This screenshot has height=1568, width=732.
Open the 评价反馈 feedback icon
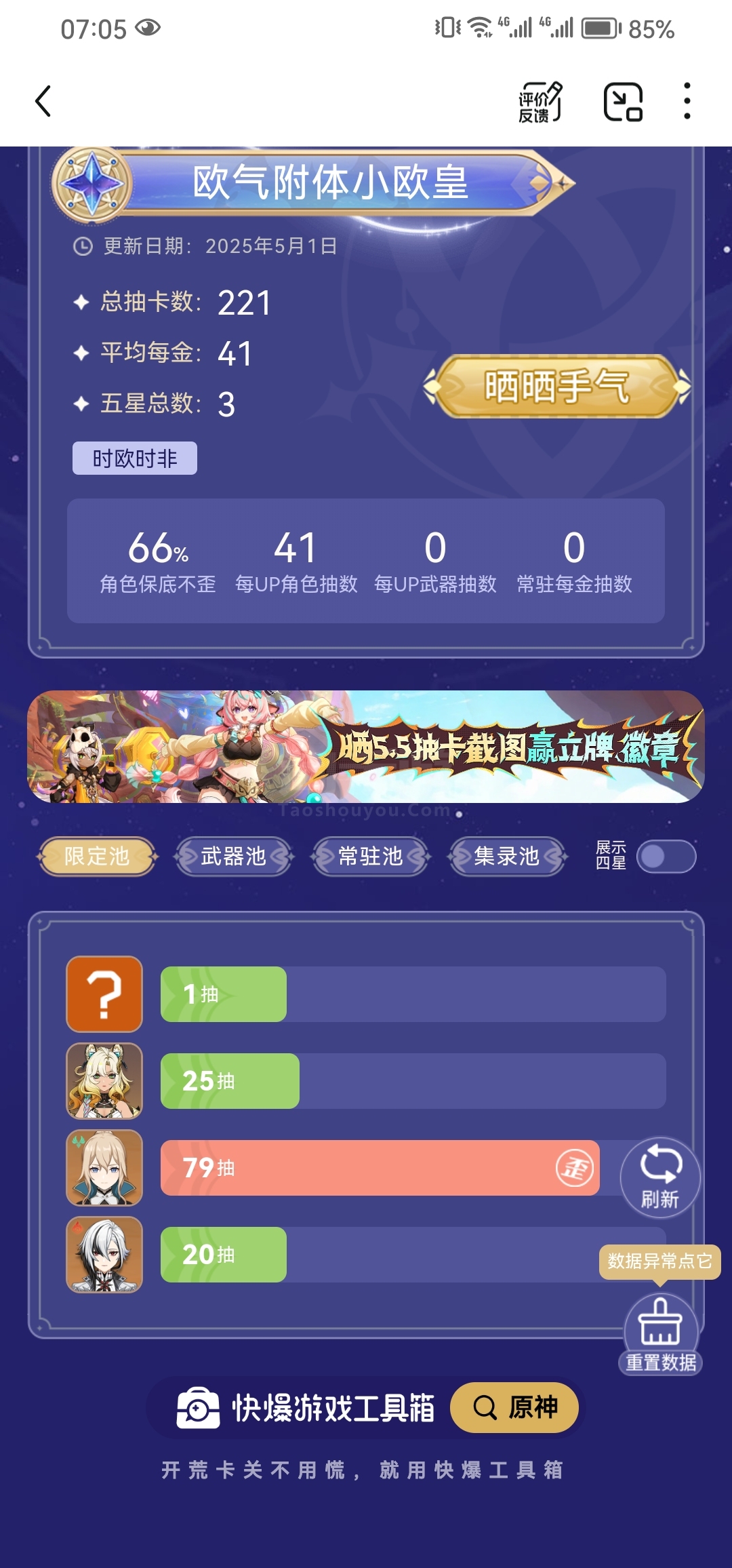(540, 102)
